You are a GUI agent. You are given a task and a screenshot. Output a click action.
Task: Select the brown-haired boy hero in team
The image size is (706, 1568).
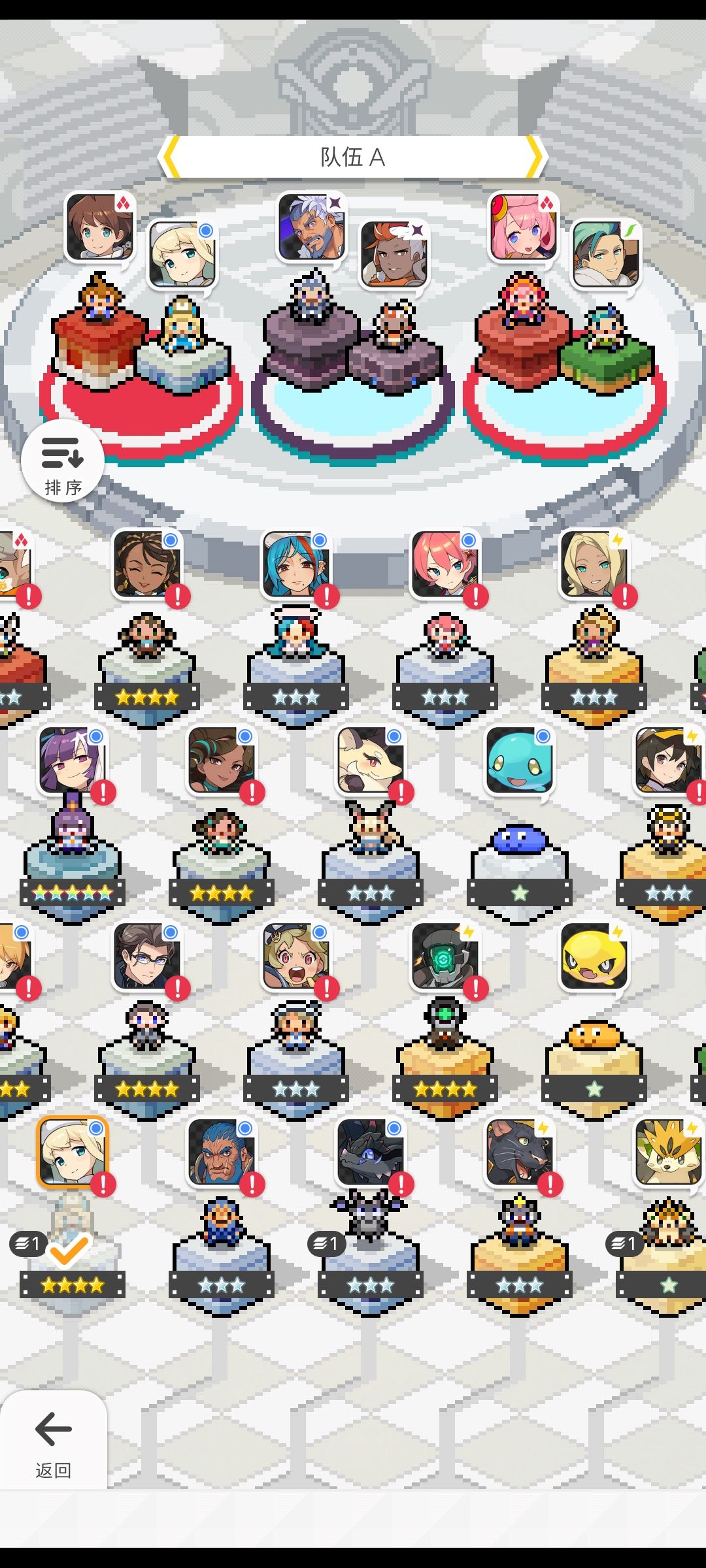(x=99, y=227)
